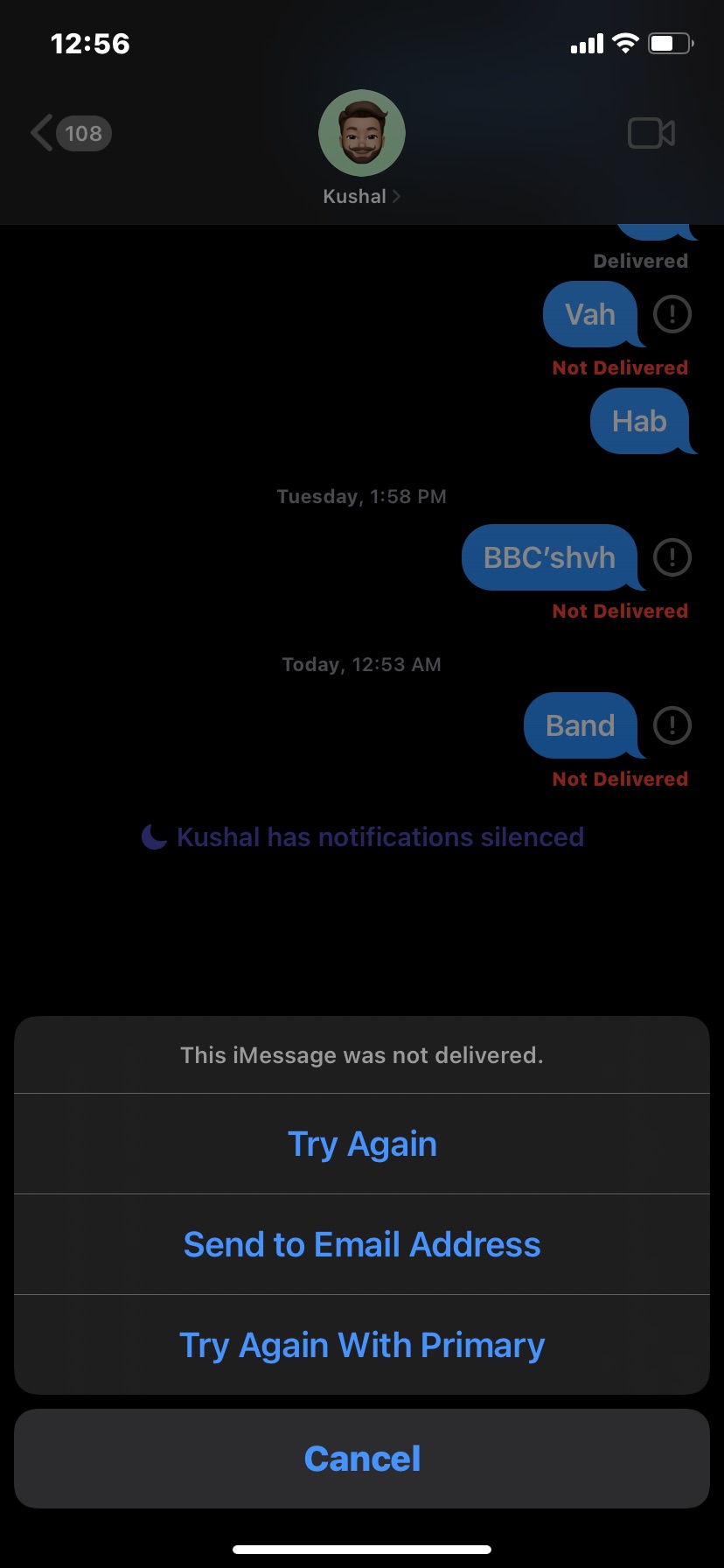Tap the exclamation icon beside the Band message
Screen dimensions: 724x1568
(x=672, y=725)
